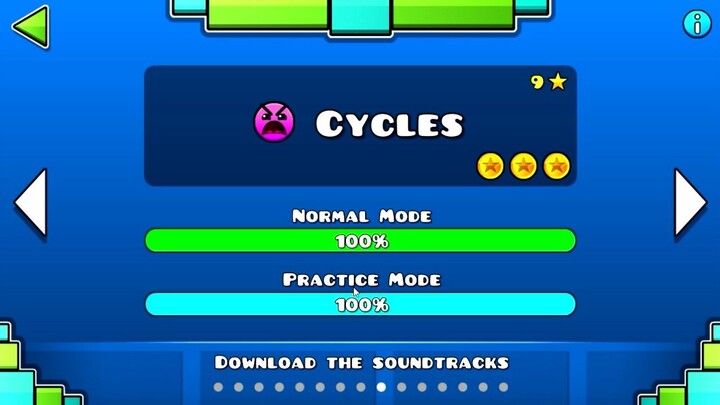Image resolution: width=720 pixels, height=405 pixels.
Task: Go to the next level
Action: click(690, 203)
